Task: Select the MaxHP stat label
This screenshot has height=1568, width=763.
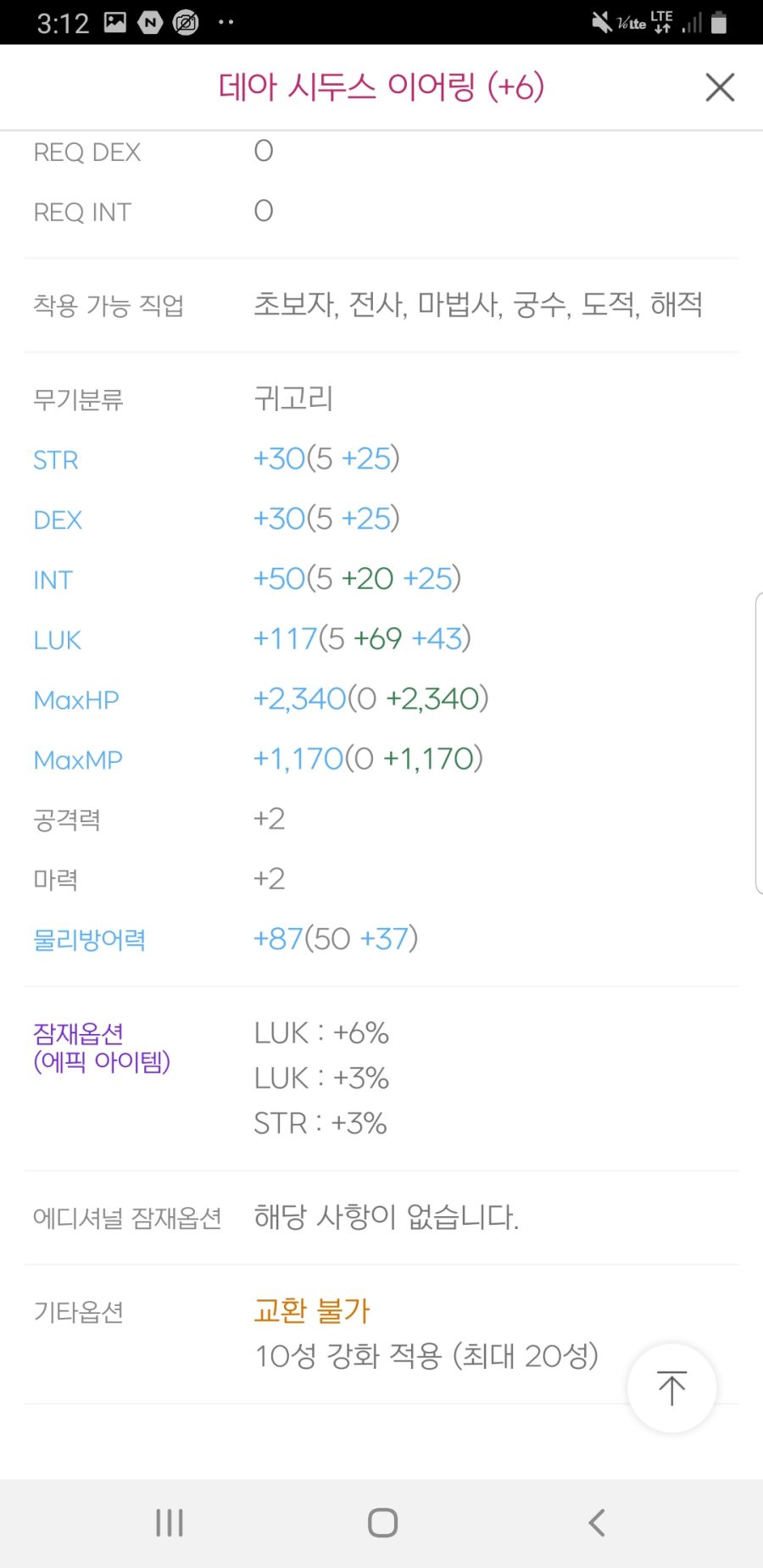Action: point(75,699)
